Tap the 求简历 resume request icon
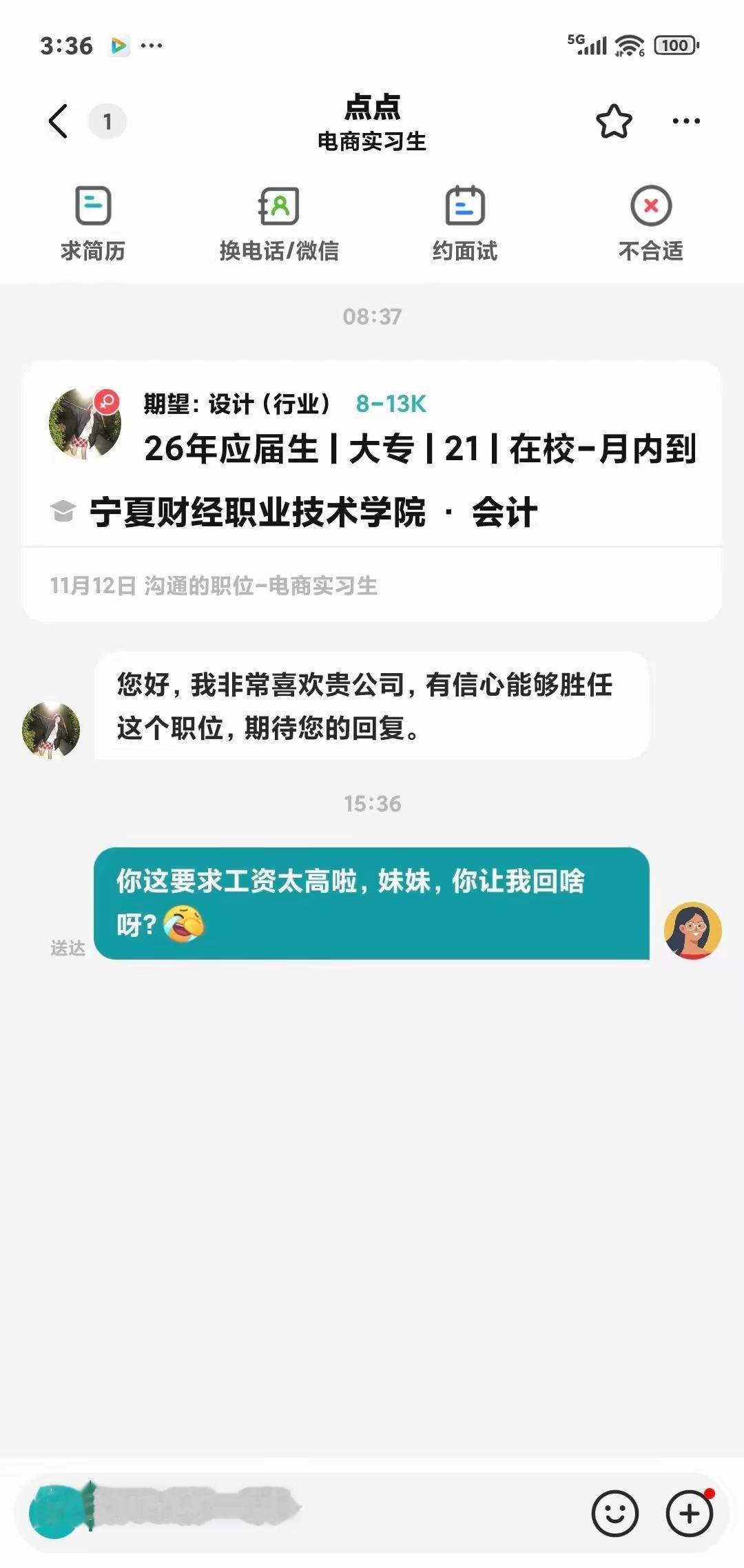 [x=93, y=220]
